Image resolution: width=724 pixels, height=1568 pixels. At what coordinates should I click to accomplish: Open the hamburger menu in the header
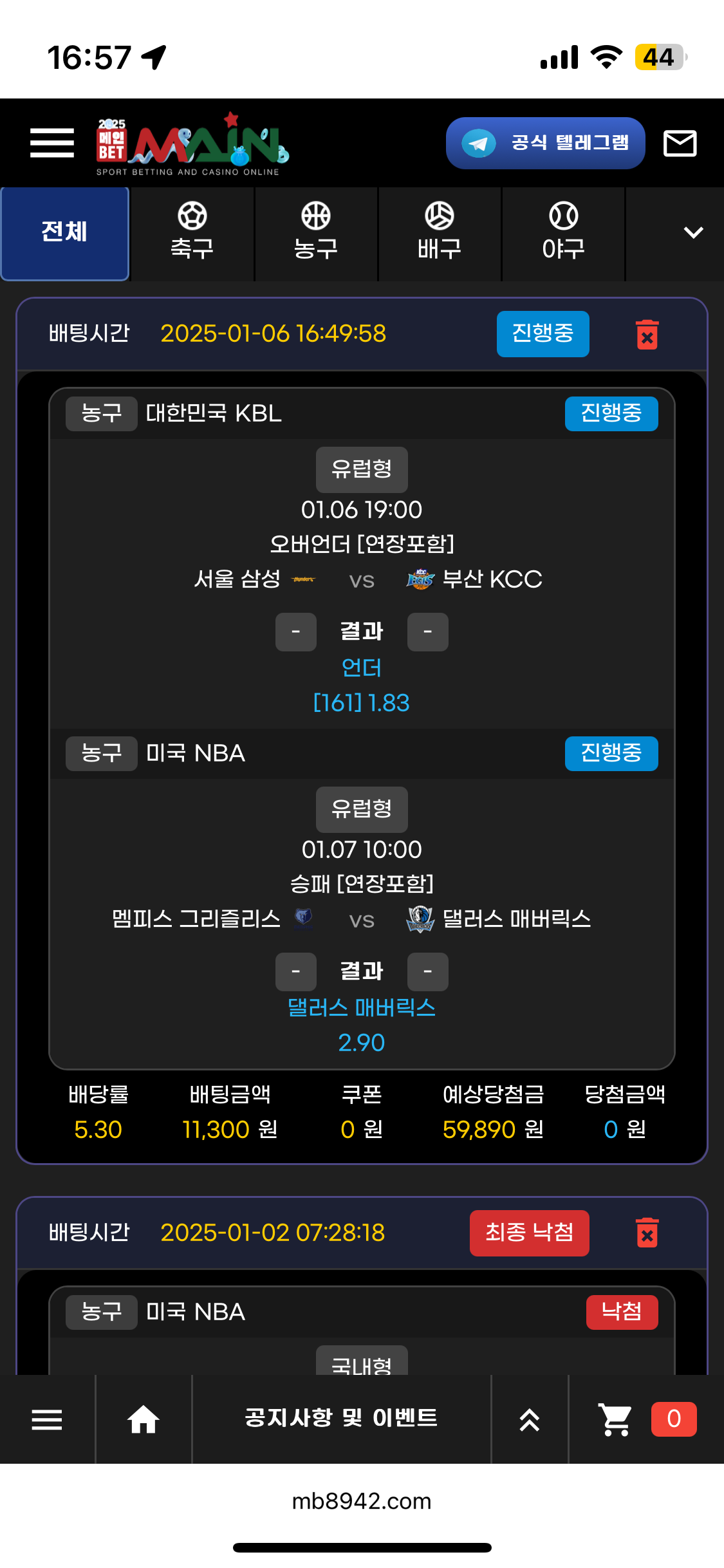point(52,143)
